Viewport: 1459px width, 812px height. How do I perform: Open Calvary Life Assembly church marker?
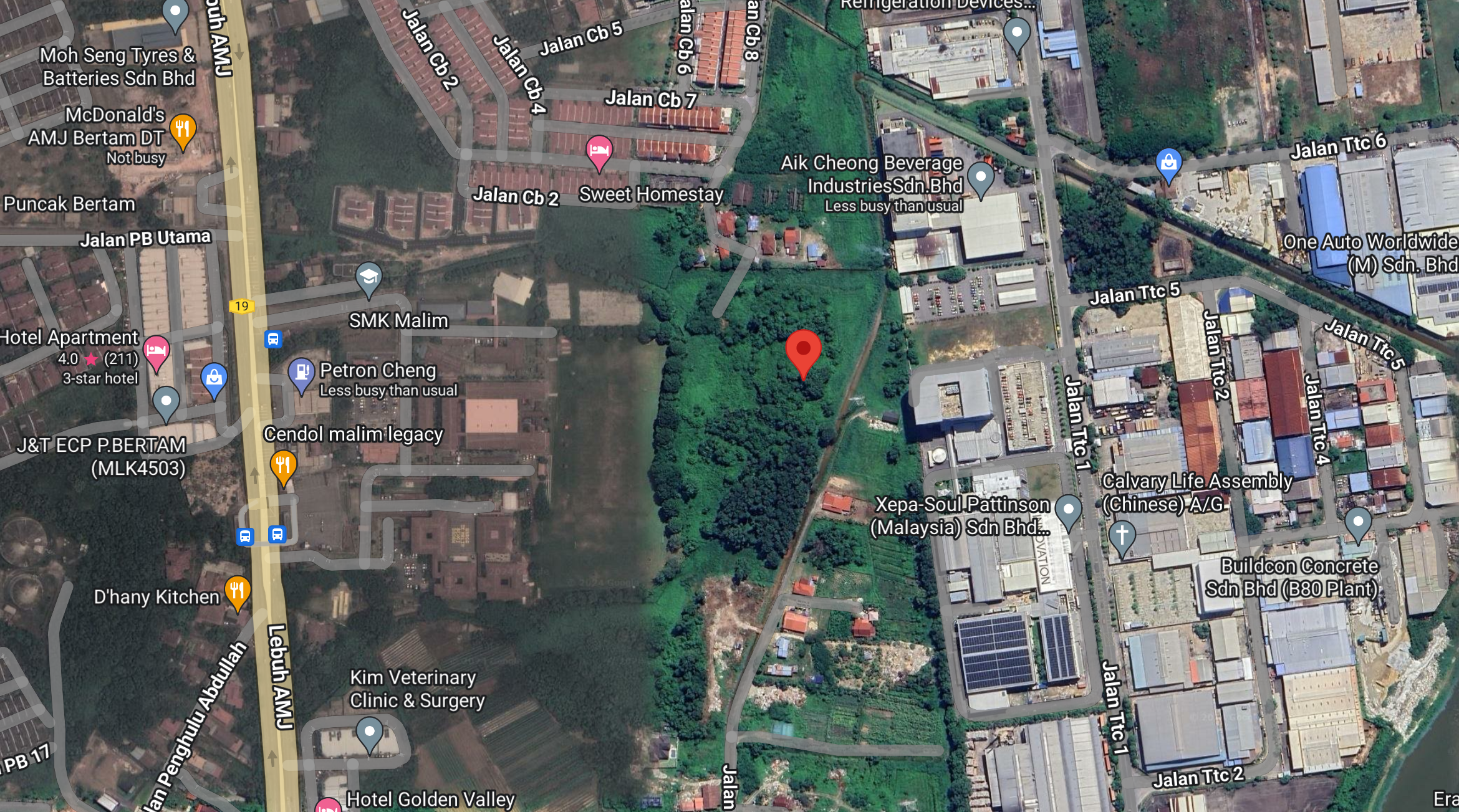tap(1122, 537)
